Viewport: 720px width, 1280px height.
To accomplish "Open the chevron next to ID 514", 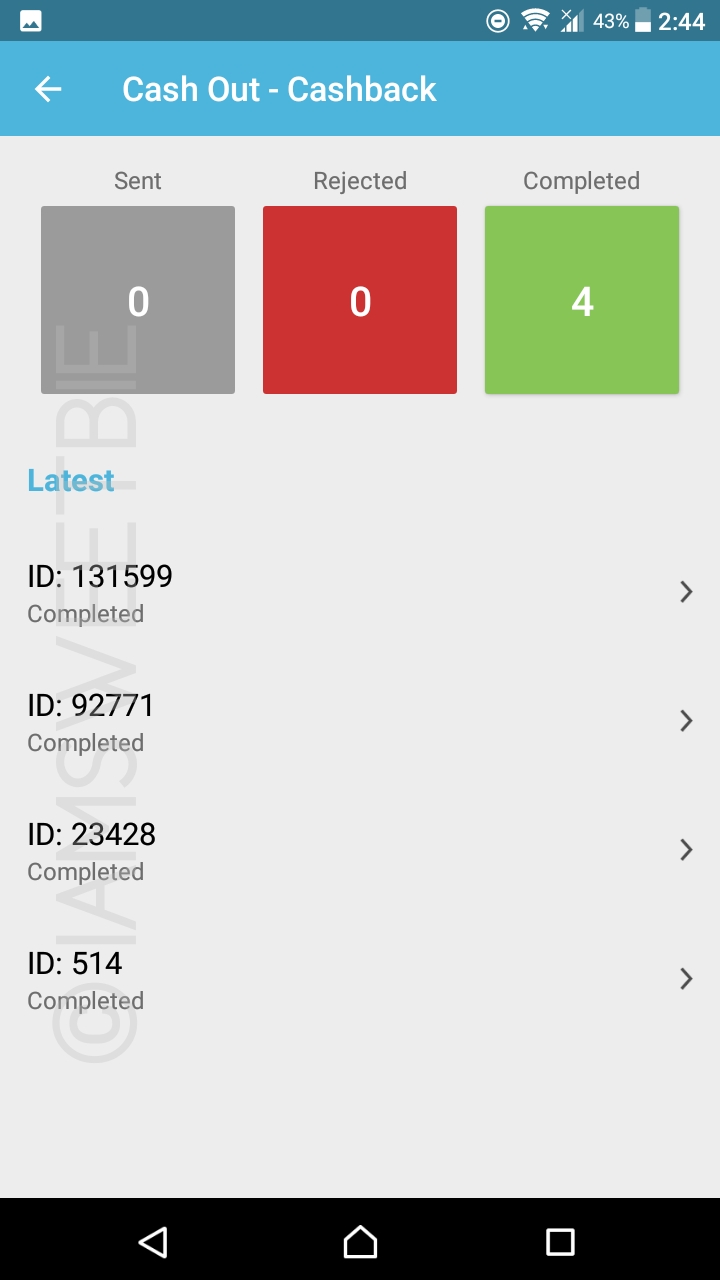I will [686, 979].
